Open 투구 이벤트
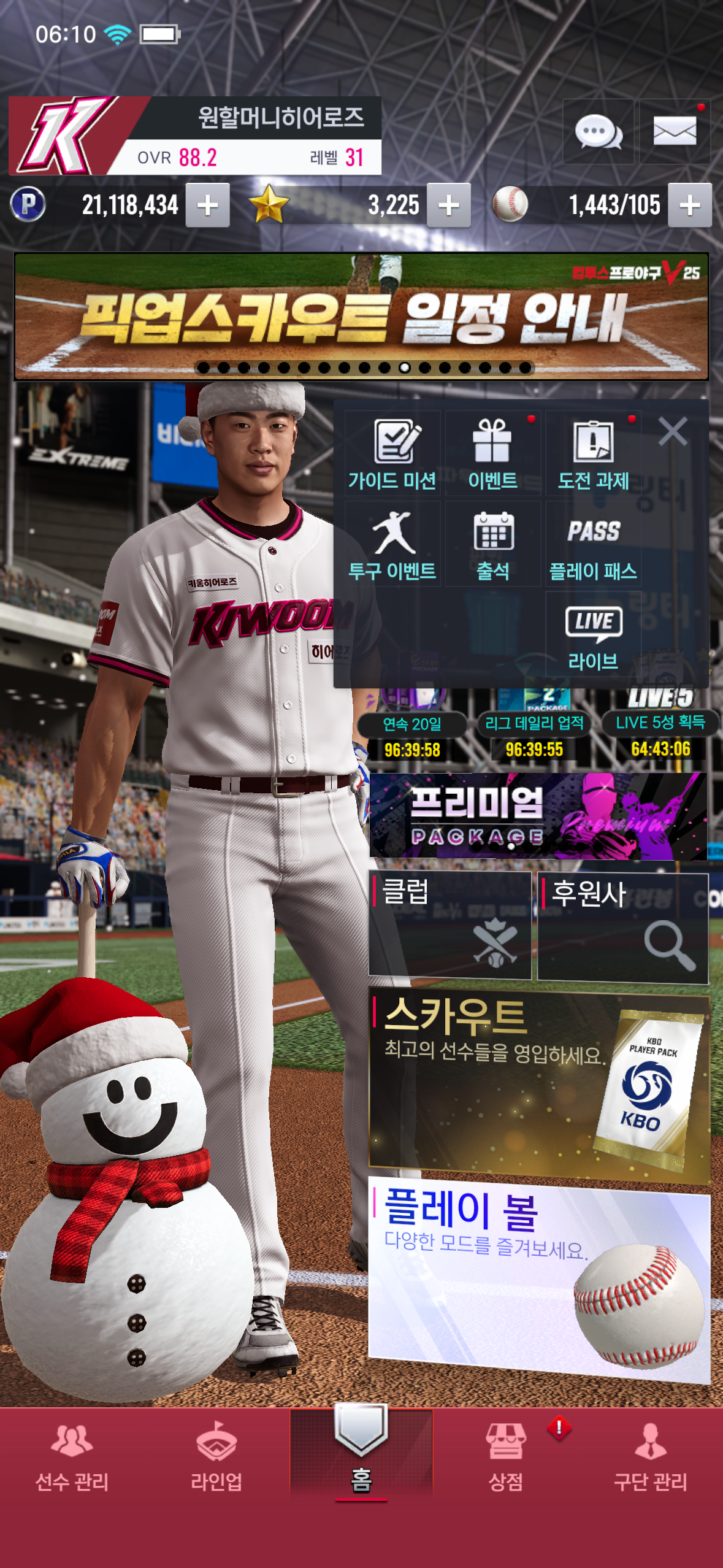This screenshot has height=1568, width=723. pyautogui.click(x=392, y=544)
